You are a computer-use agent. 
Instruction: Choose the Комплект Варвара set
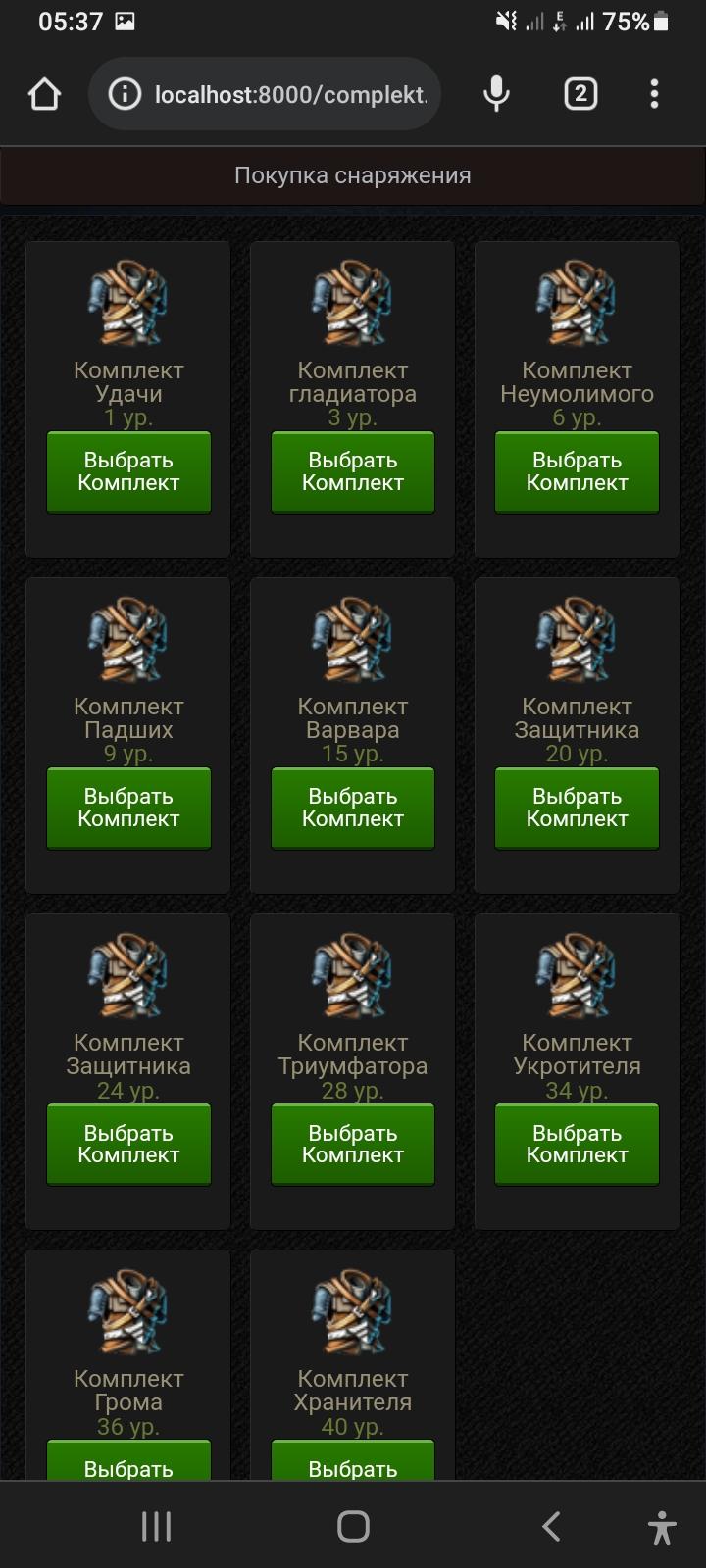click(353, 808)
